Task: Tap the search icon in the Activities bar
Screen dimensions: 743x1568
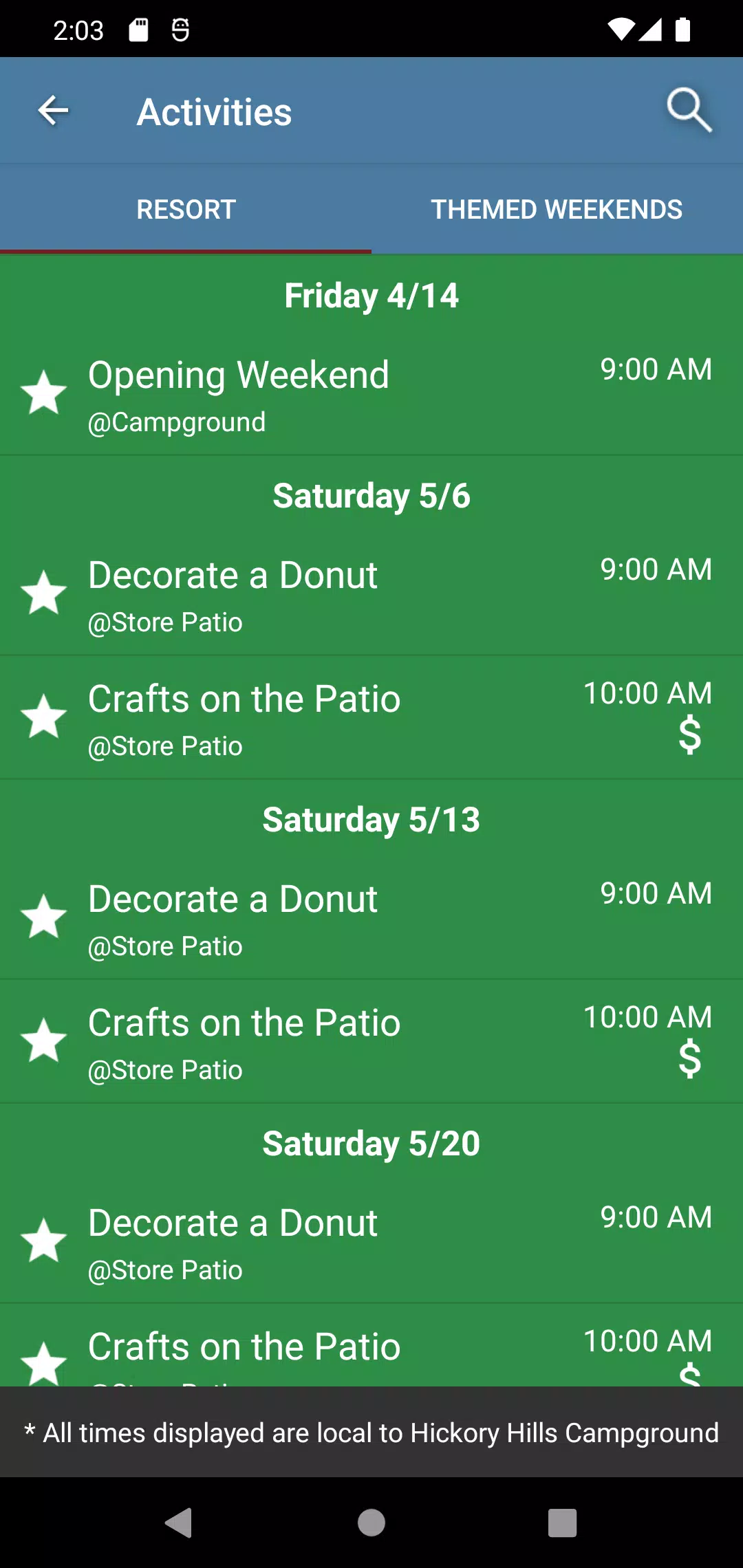Action: point(689,109)
